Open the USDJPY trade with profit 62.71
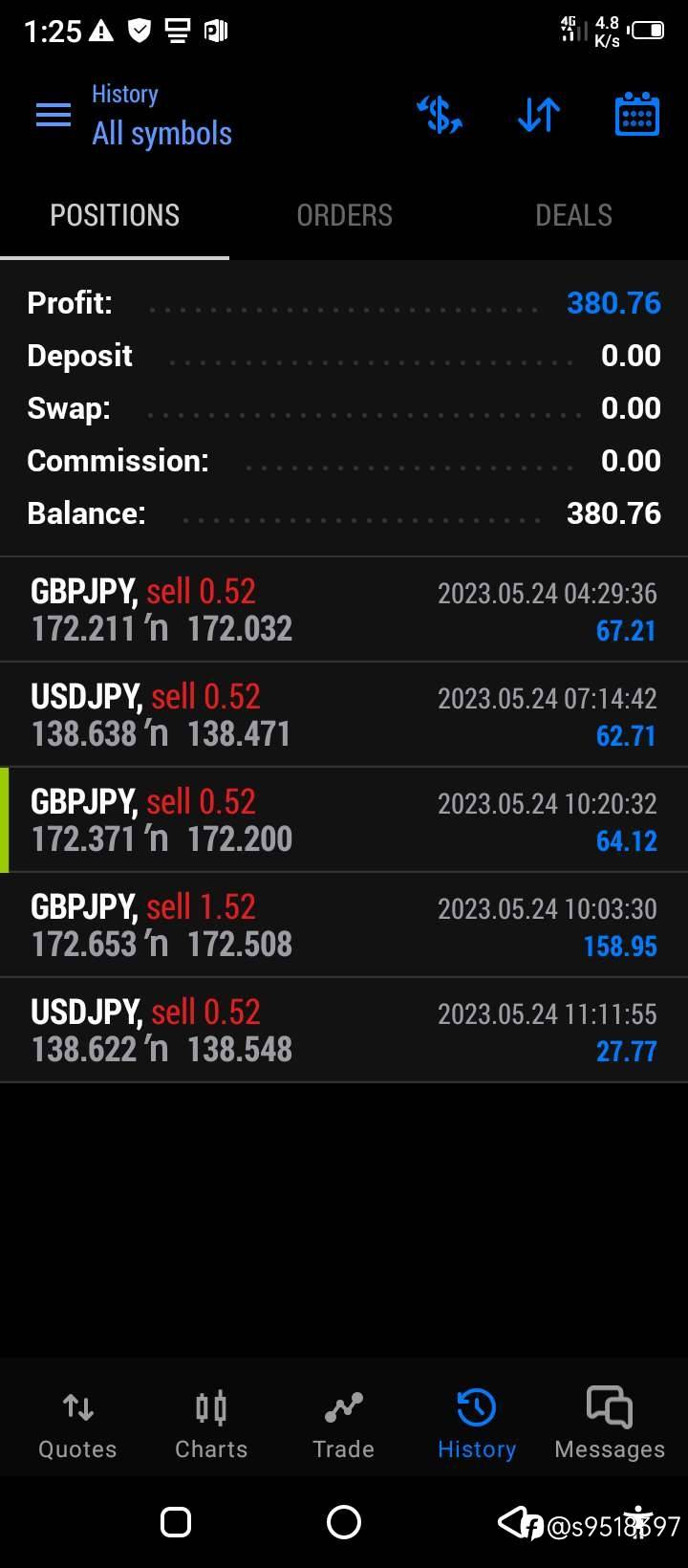Viewport: 688px width, 1568px height. [x=344, y=715]
